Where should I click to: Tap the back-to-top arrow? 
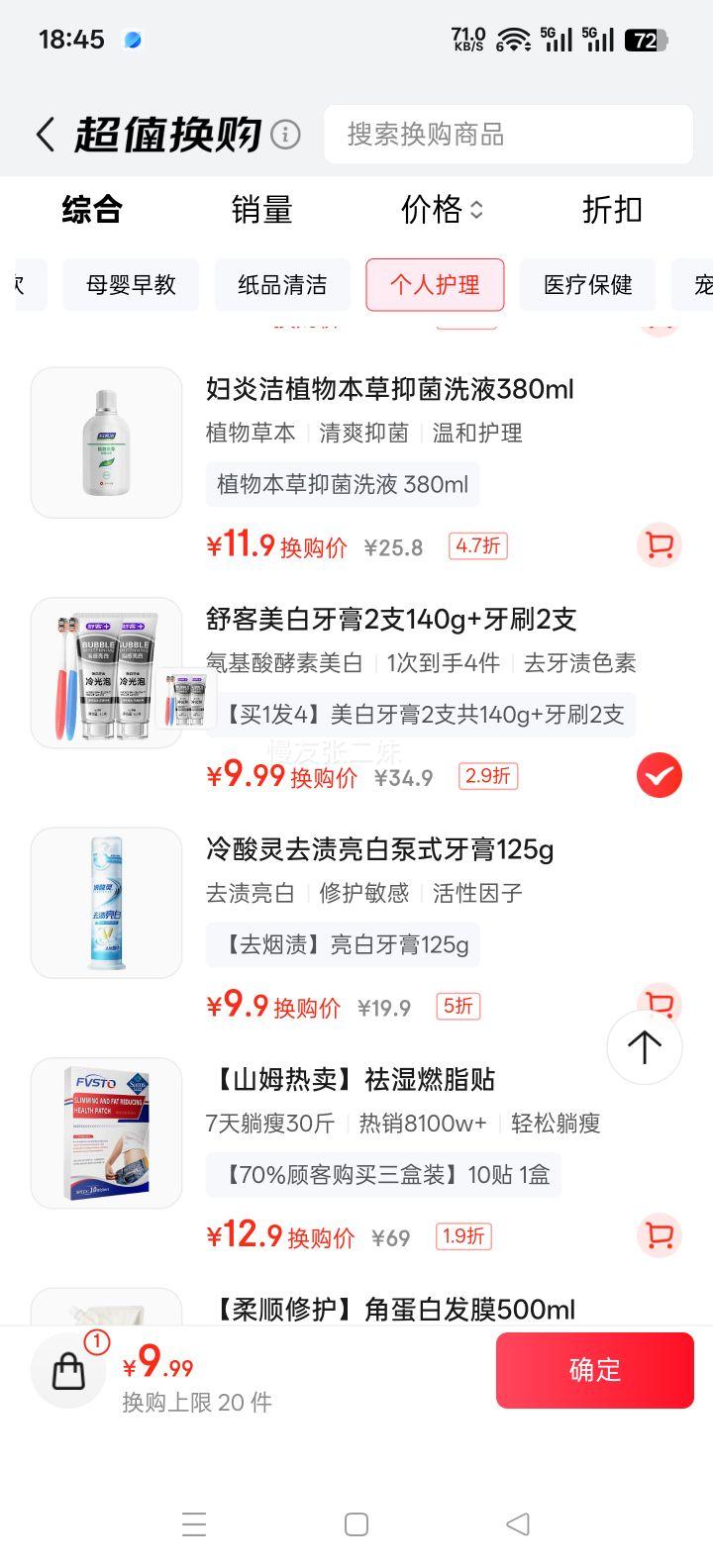coord(645,1046)
